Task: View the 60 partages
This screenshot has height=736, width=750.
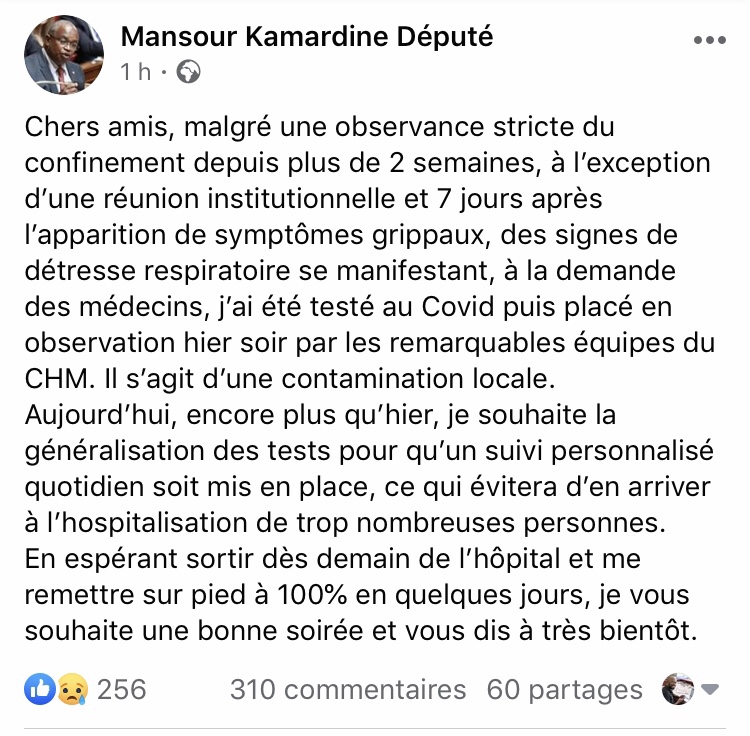Action: 564,689
